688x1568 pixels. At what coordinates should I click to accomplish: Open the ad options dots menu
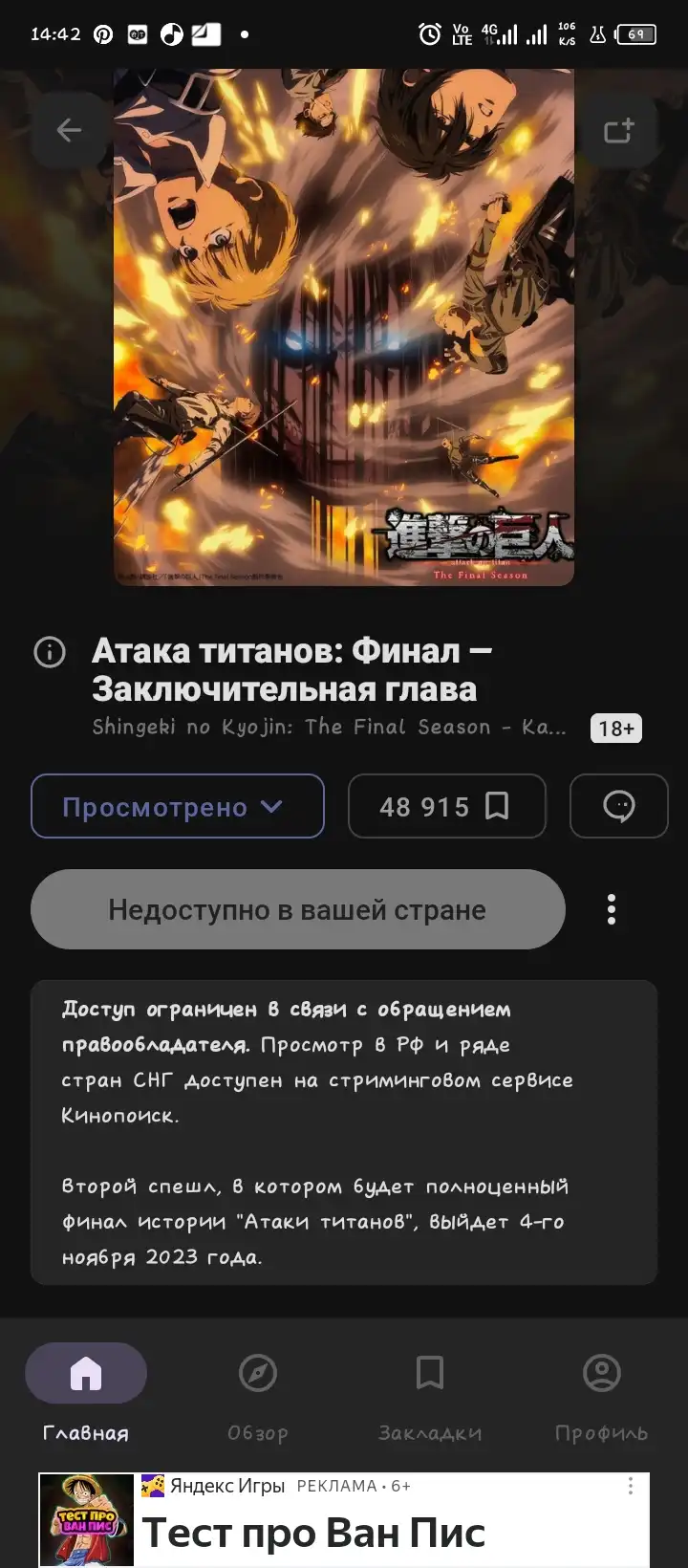[x=630, y=1486]
